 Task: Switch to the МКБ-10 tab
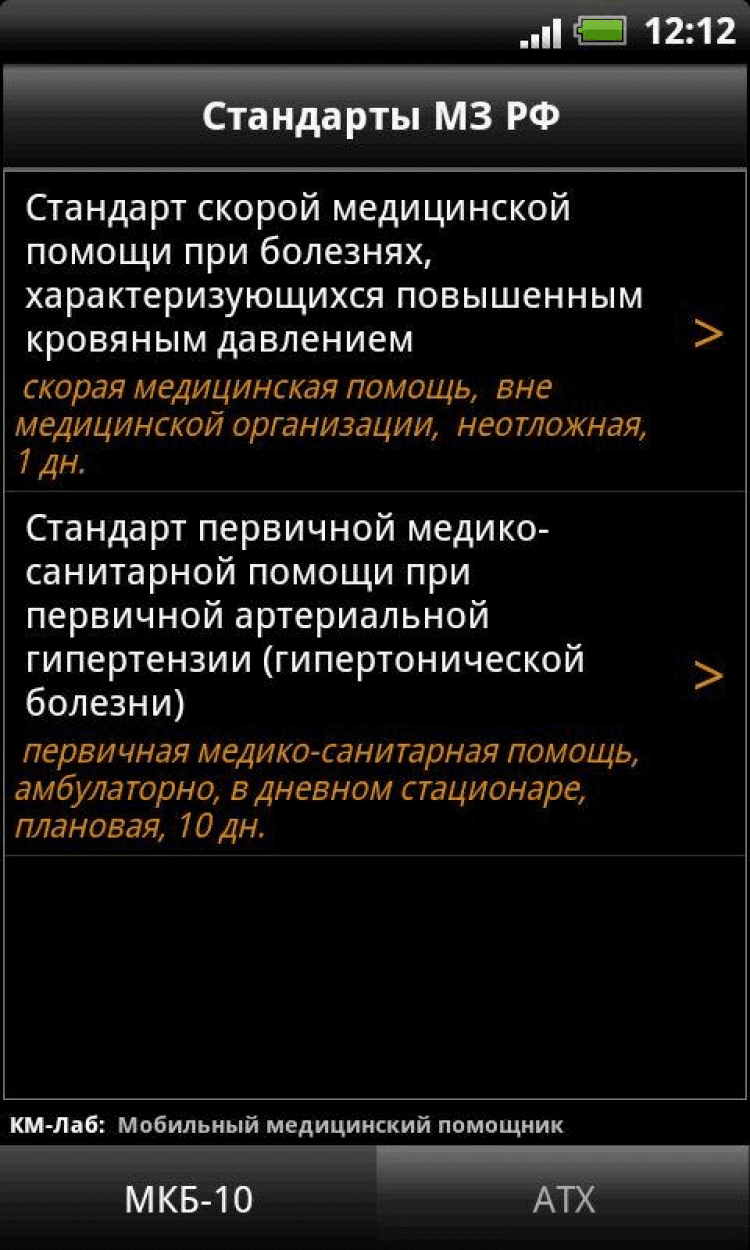[188, 1199]
